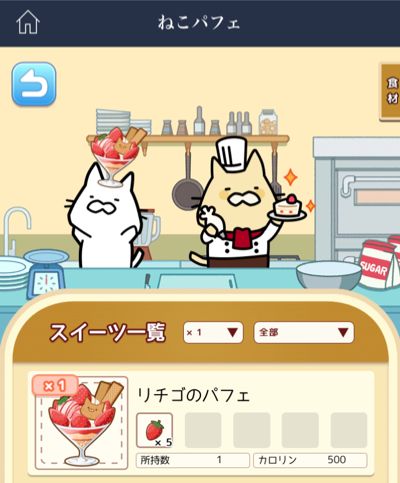
Task: Tap the blue back arrow button
Action: pos(34,84)
